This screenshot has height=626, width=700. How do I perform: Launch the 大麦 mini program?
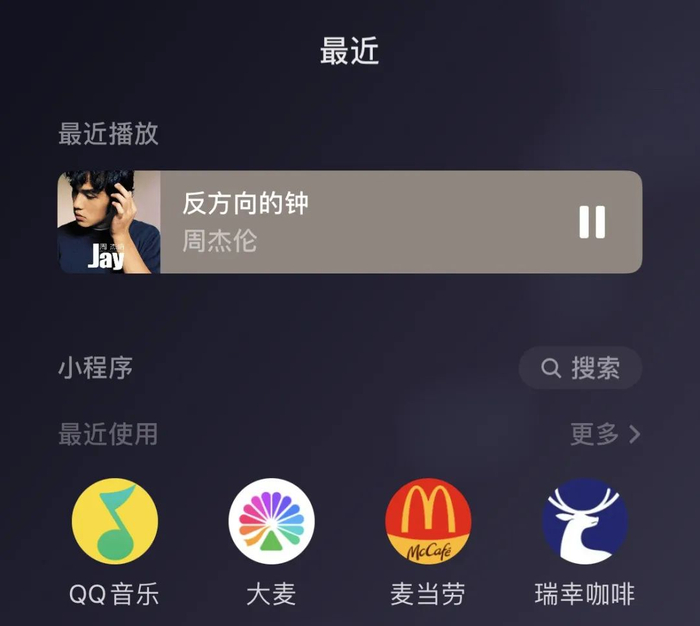click(x=271, y=522)
